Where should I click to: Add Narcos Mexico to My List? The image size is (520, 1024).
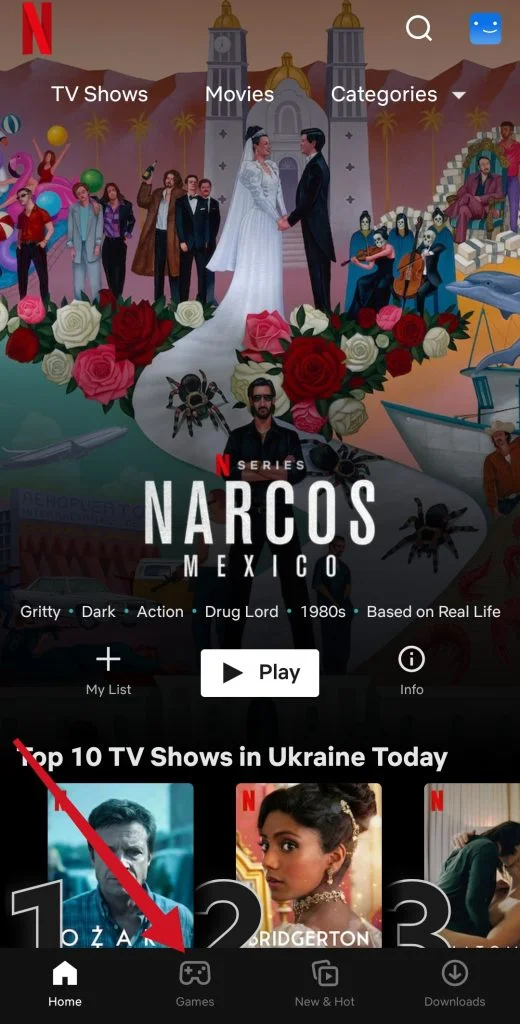tap(108, 671)
